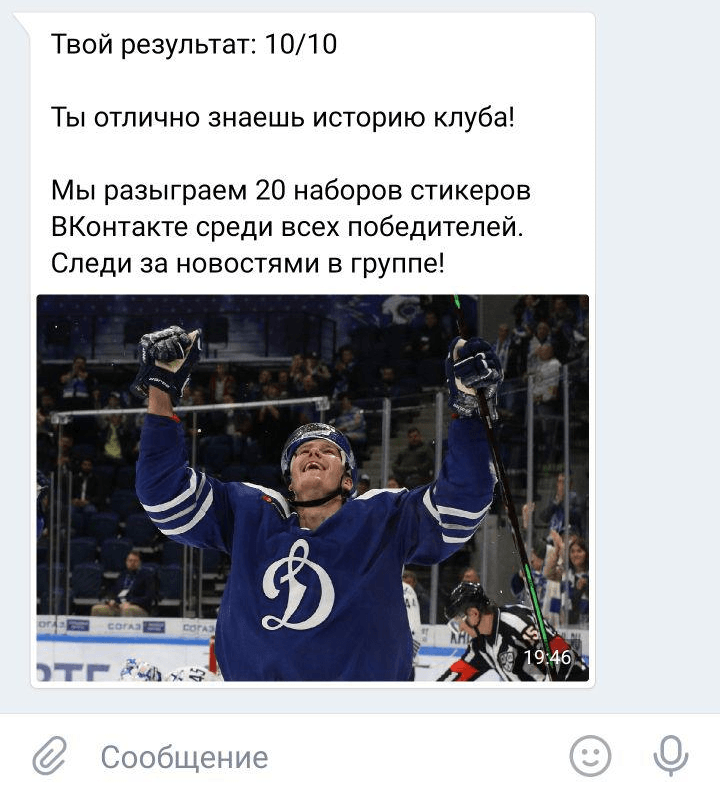Open the hockey player photo attachment
This screenshot has width=720, height=798.
pos(312,488)
